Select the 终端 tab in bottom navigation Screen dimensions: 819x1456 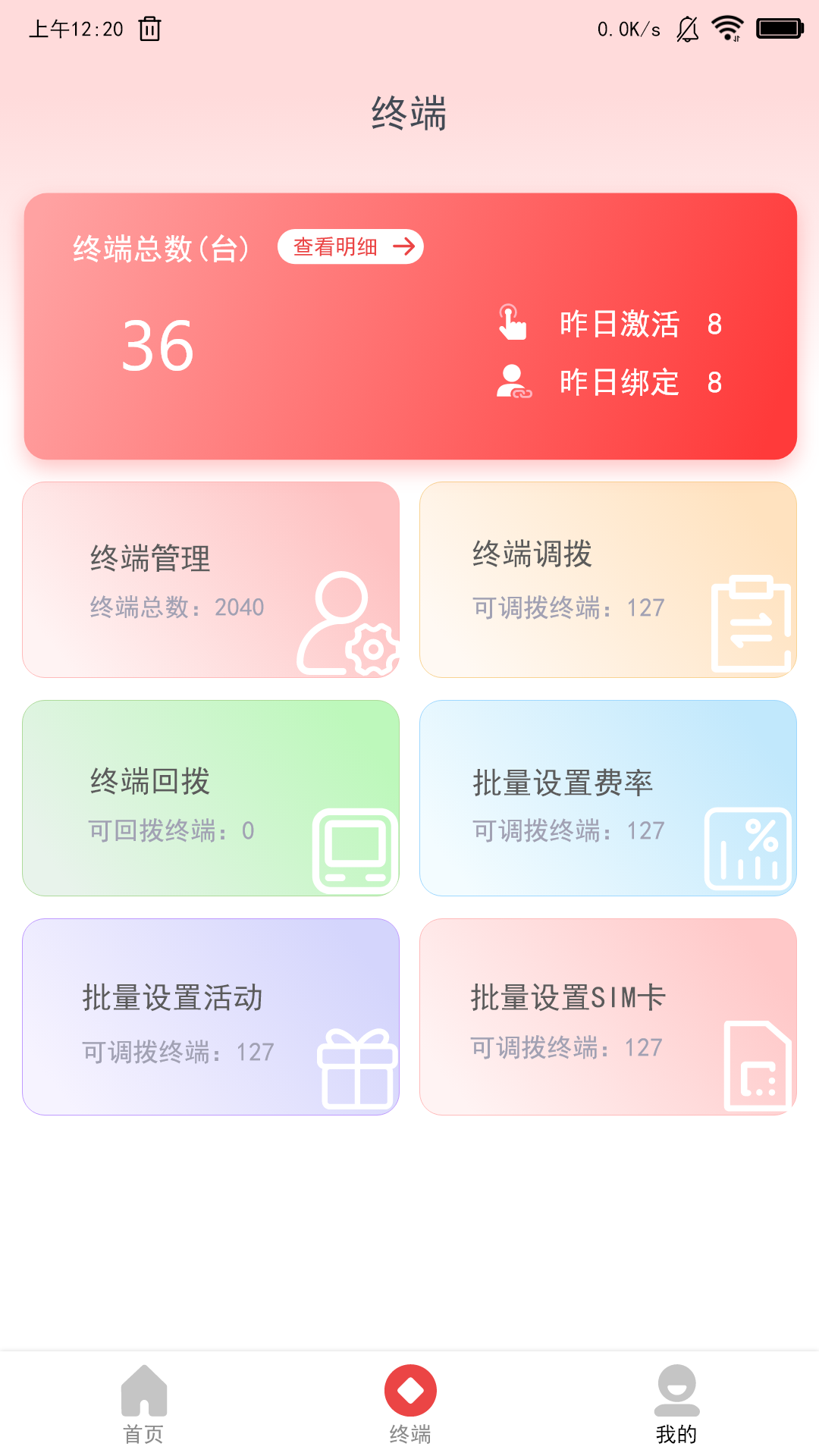(409, 1403)
